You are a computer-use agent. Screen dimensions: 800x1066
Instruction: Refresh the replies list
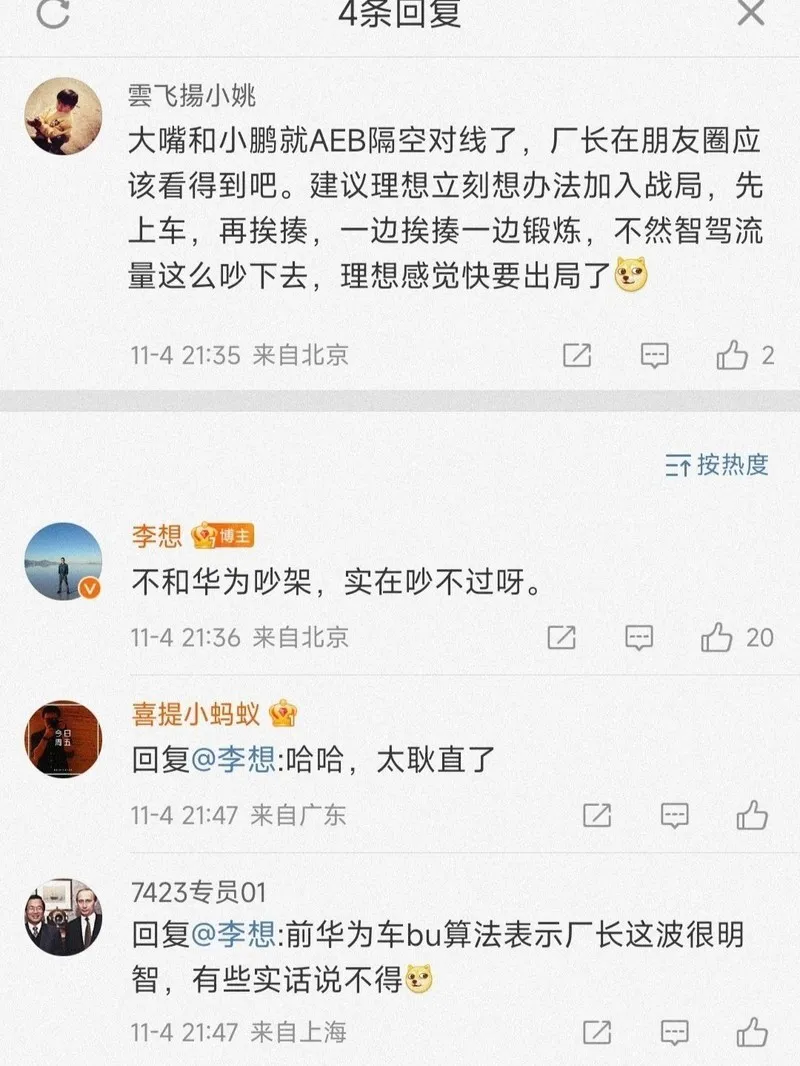click(56, 13)
